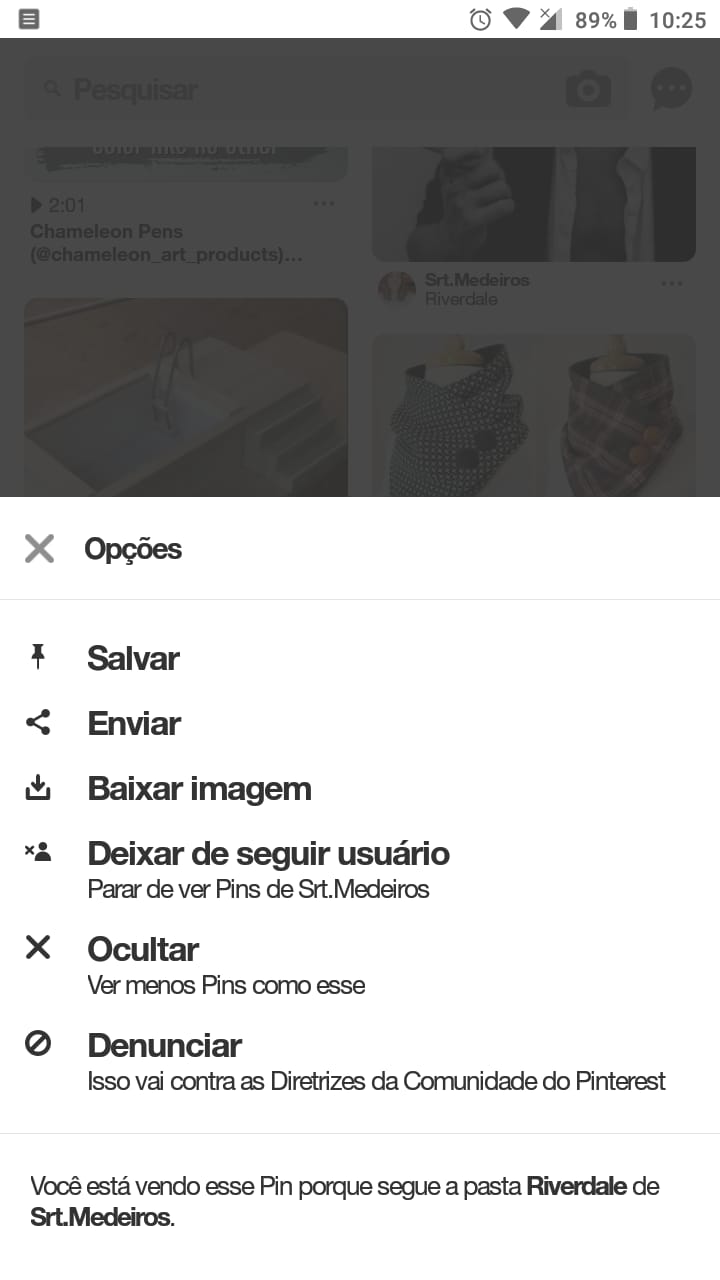Select Deixar de seguir usuário

click(x=360, y=869)
